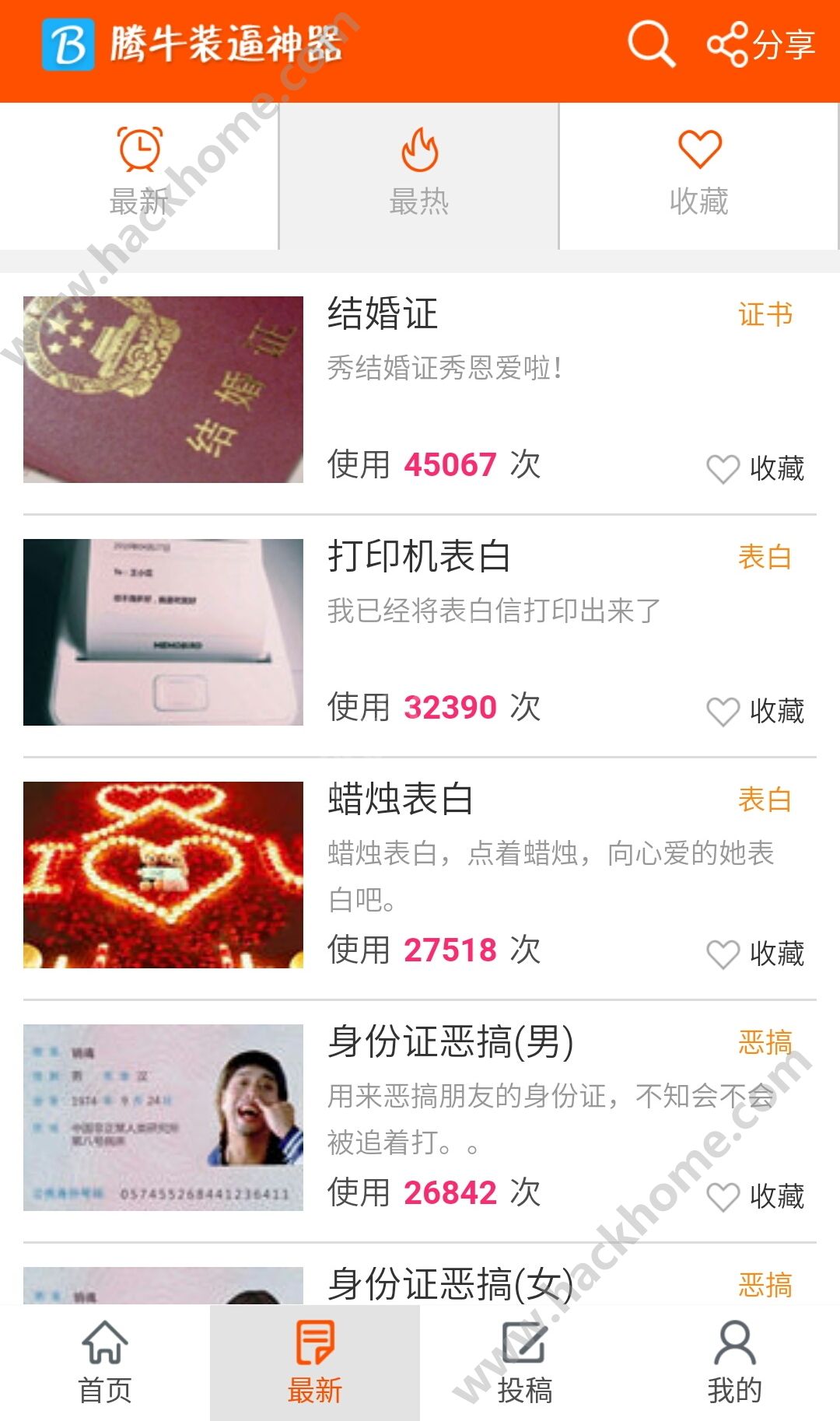This screenshot has width=840, height=1421.
Task: Open the search magnifier icon
Action: tap(650, 44)
